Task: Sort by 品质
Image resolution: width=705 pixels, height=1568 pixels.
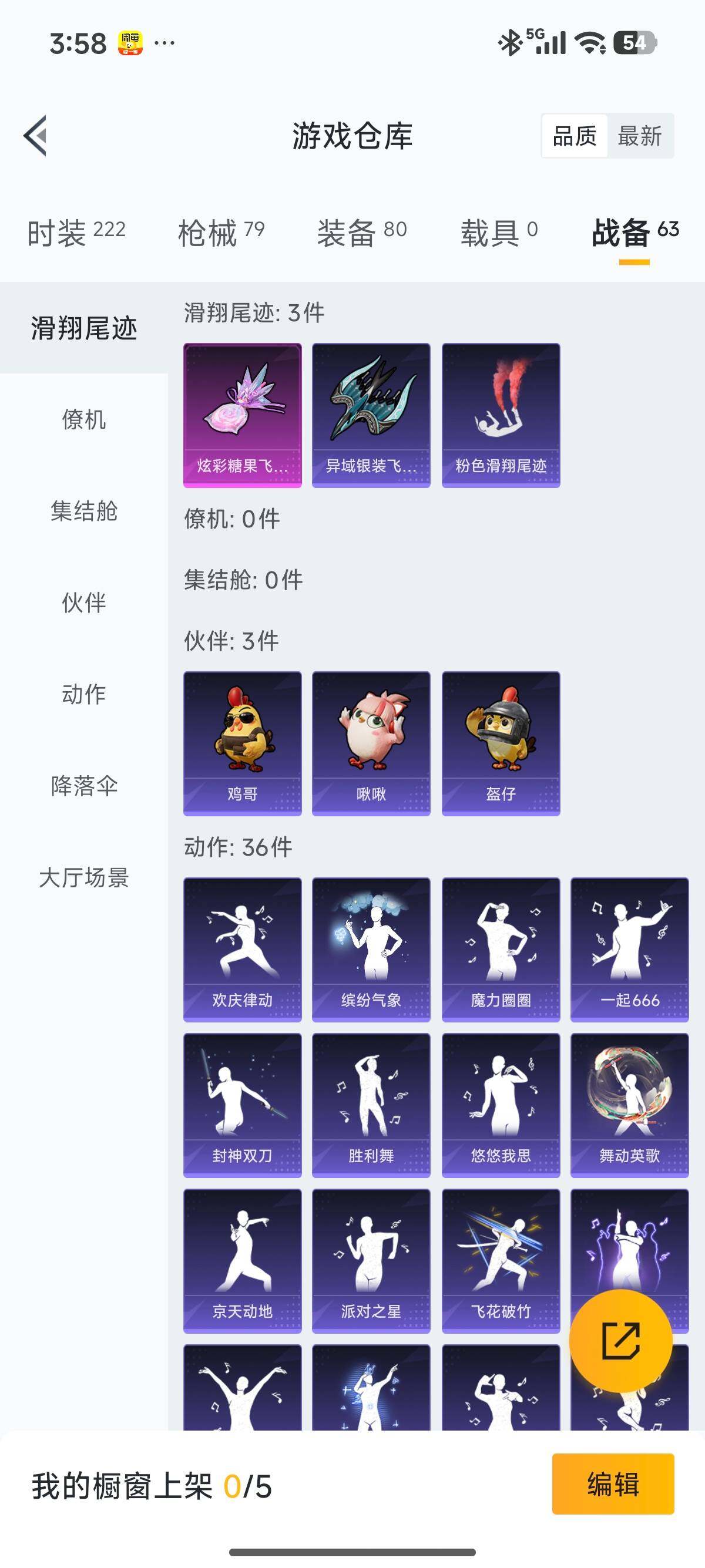Action: [574, 136]
